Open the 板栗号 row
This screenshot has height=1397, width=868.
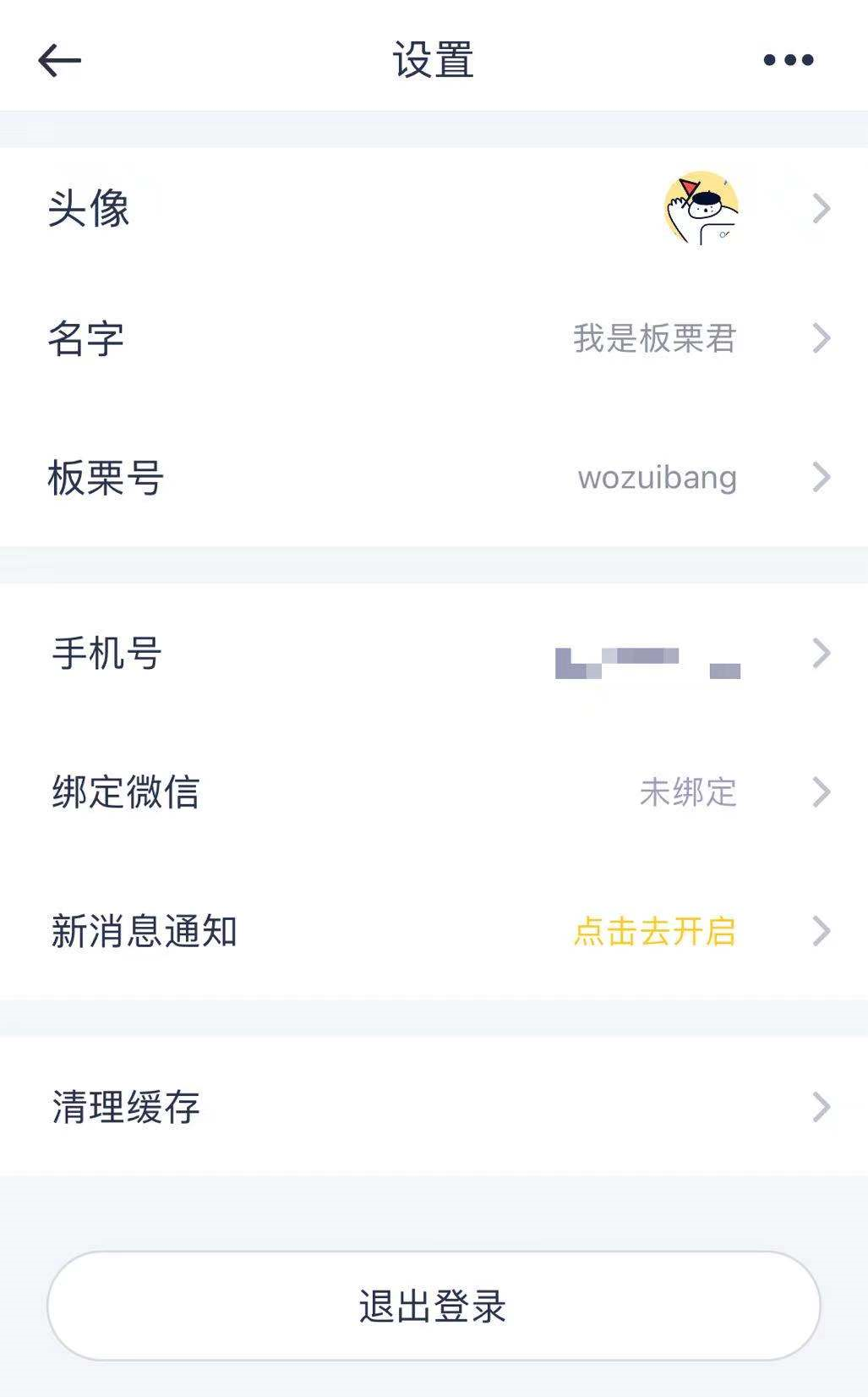pyautogui.click(x=434, y=477)
